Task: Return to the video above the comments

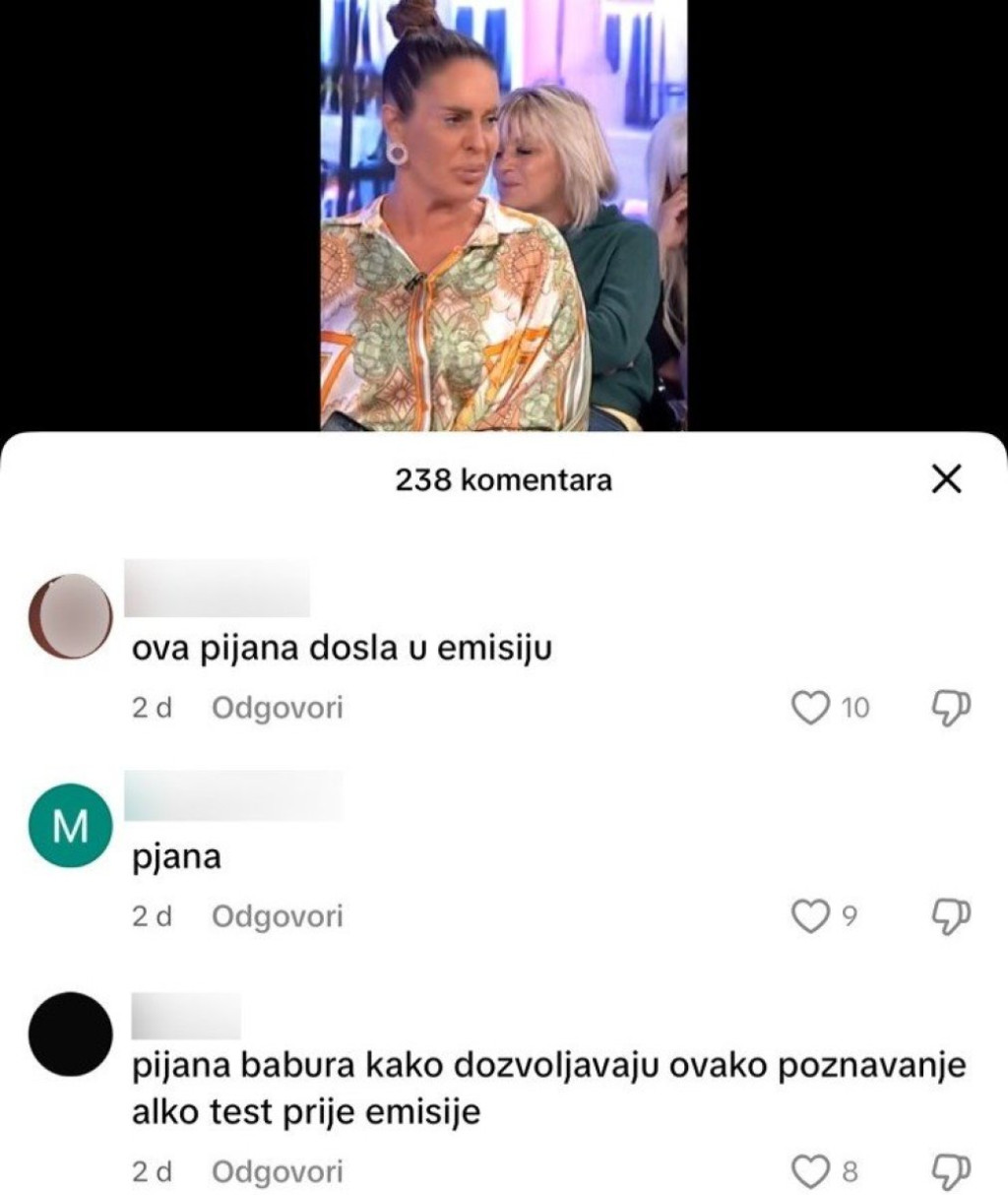Action: point(503,217)
